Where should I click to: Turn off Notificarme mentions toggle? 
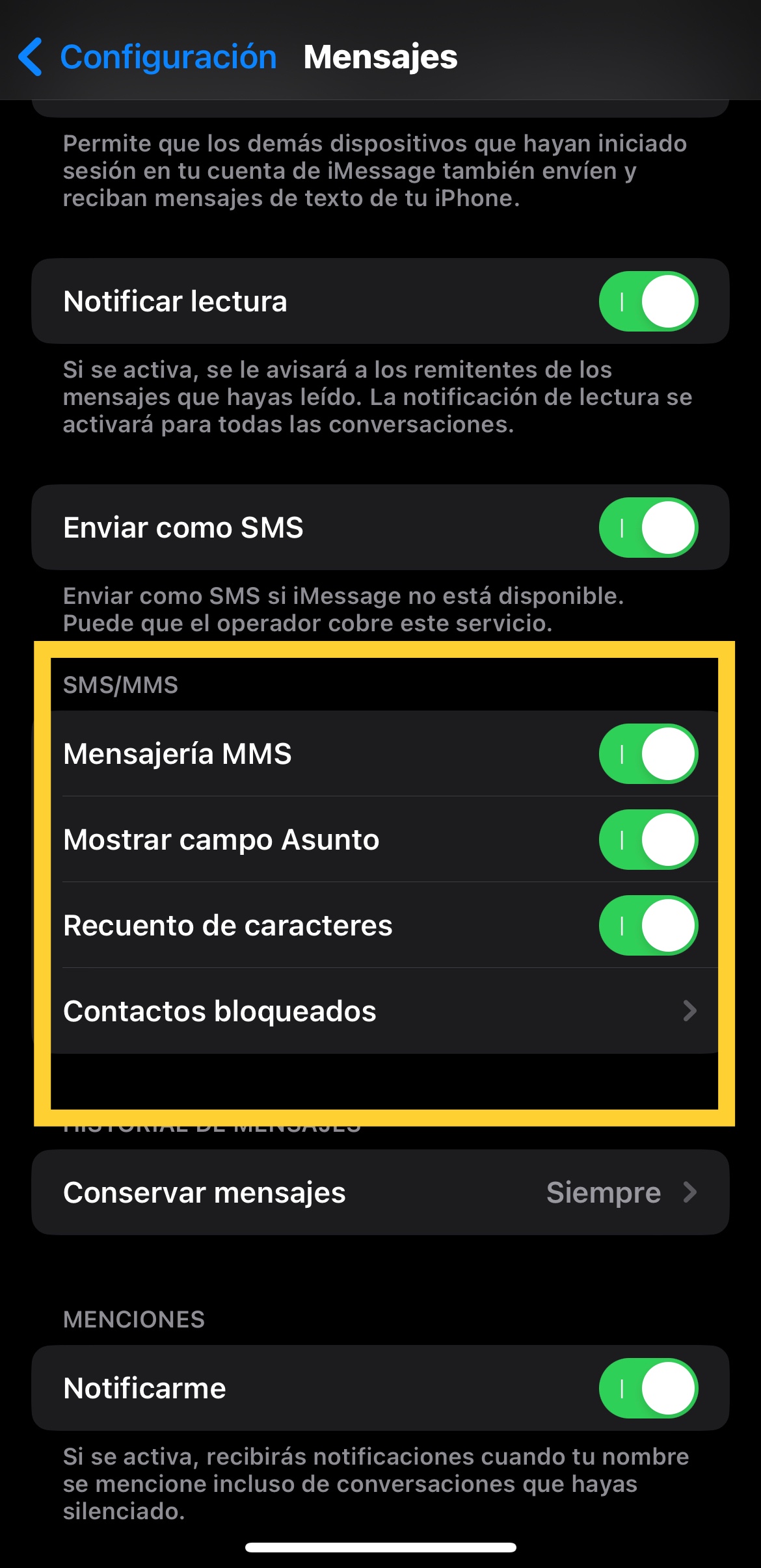click(x=648, y=1389)
